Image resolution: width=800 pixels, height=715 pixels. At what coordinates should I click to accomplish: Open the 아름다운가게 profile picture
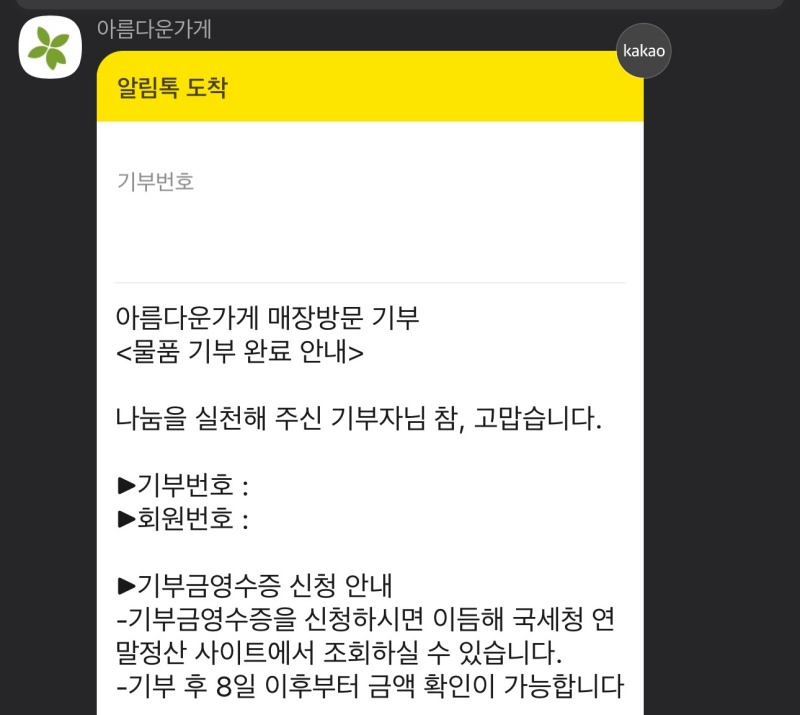click(x=50, y=47)
